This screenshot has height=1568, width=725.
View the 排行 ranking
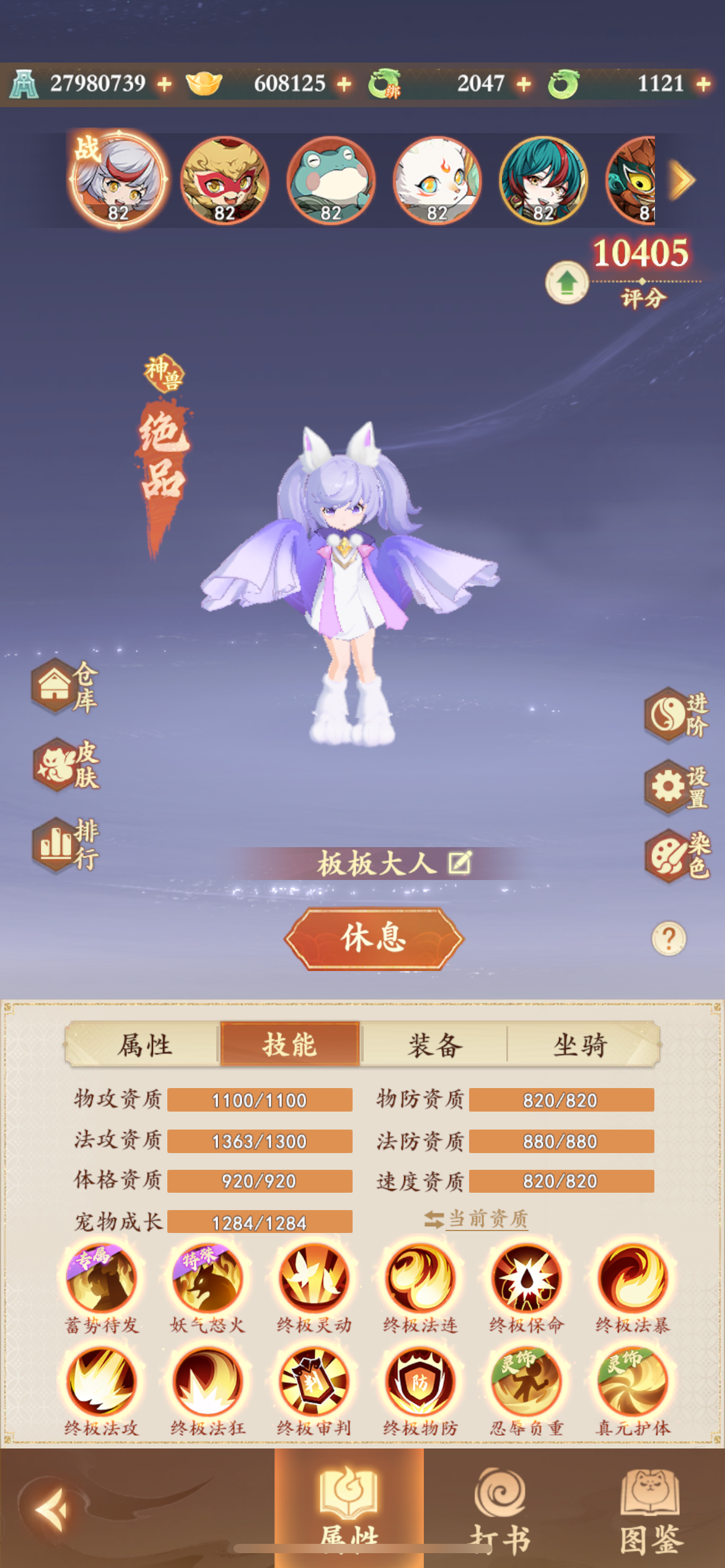(66, 845)
